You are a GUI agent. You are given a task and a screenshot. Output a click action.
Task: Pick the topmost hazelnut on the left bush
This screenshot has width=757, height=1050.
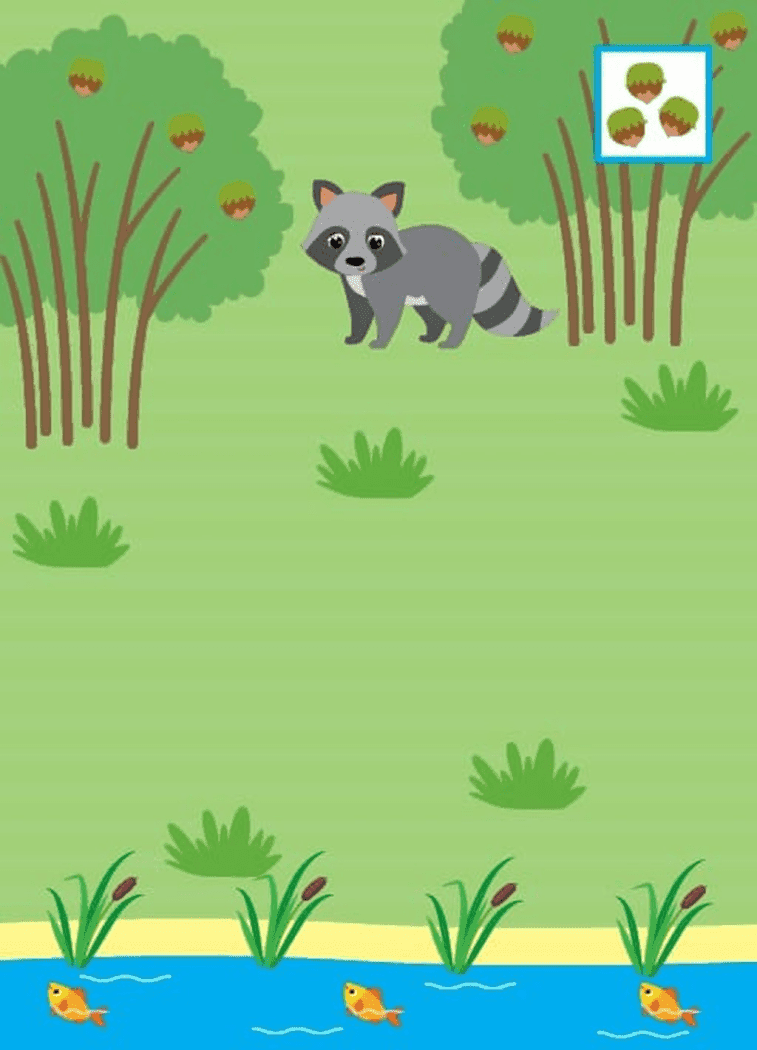click(86, 77)
